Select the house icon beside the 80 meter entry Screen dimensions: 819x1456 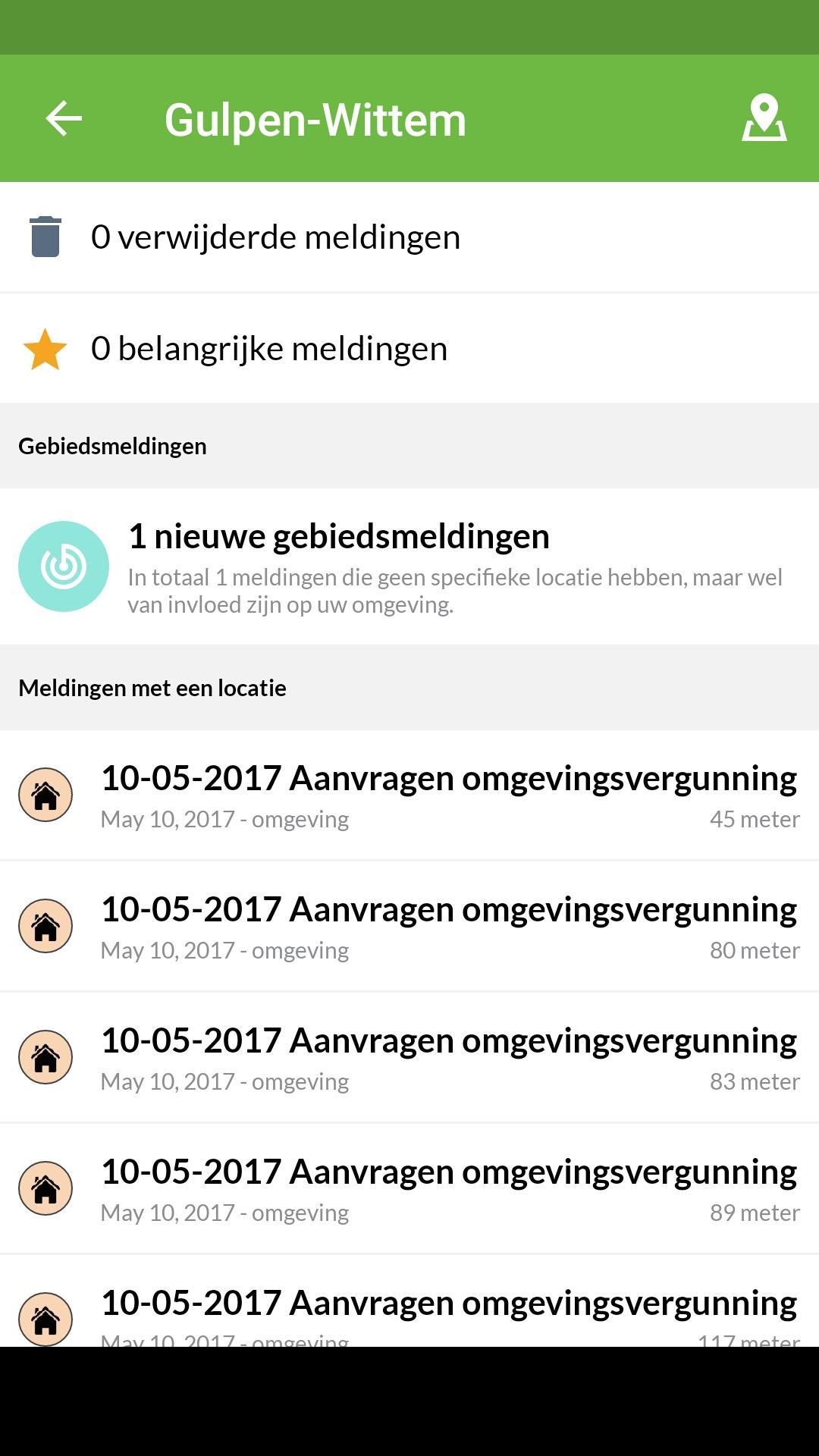pos(45,926)
